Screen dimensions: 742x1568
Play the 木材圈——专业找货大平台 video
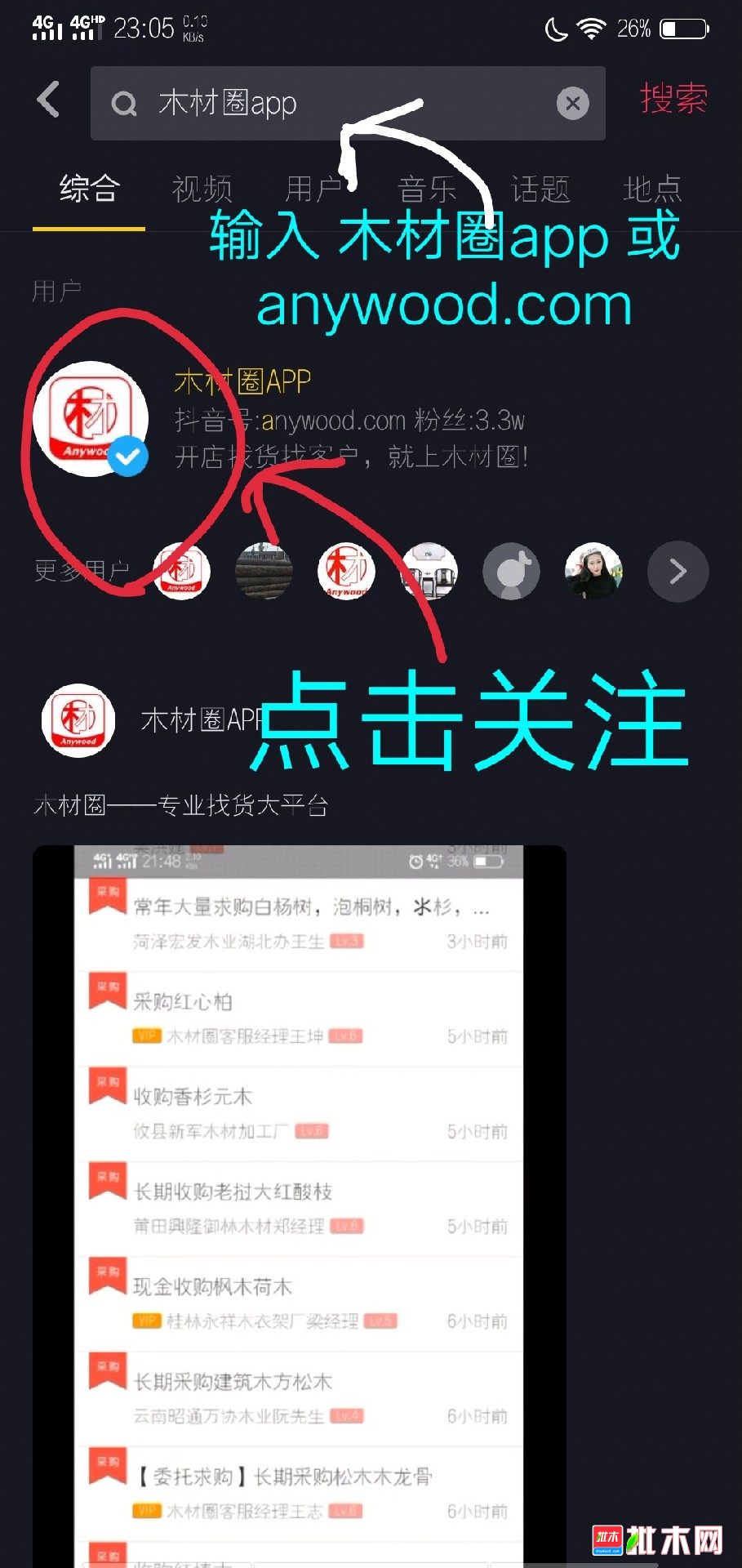299,1200
